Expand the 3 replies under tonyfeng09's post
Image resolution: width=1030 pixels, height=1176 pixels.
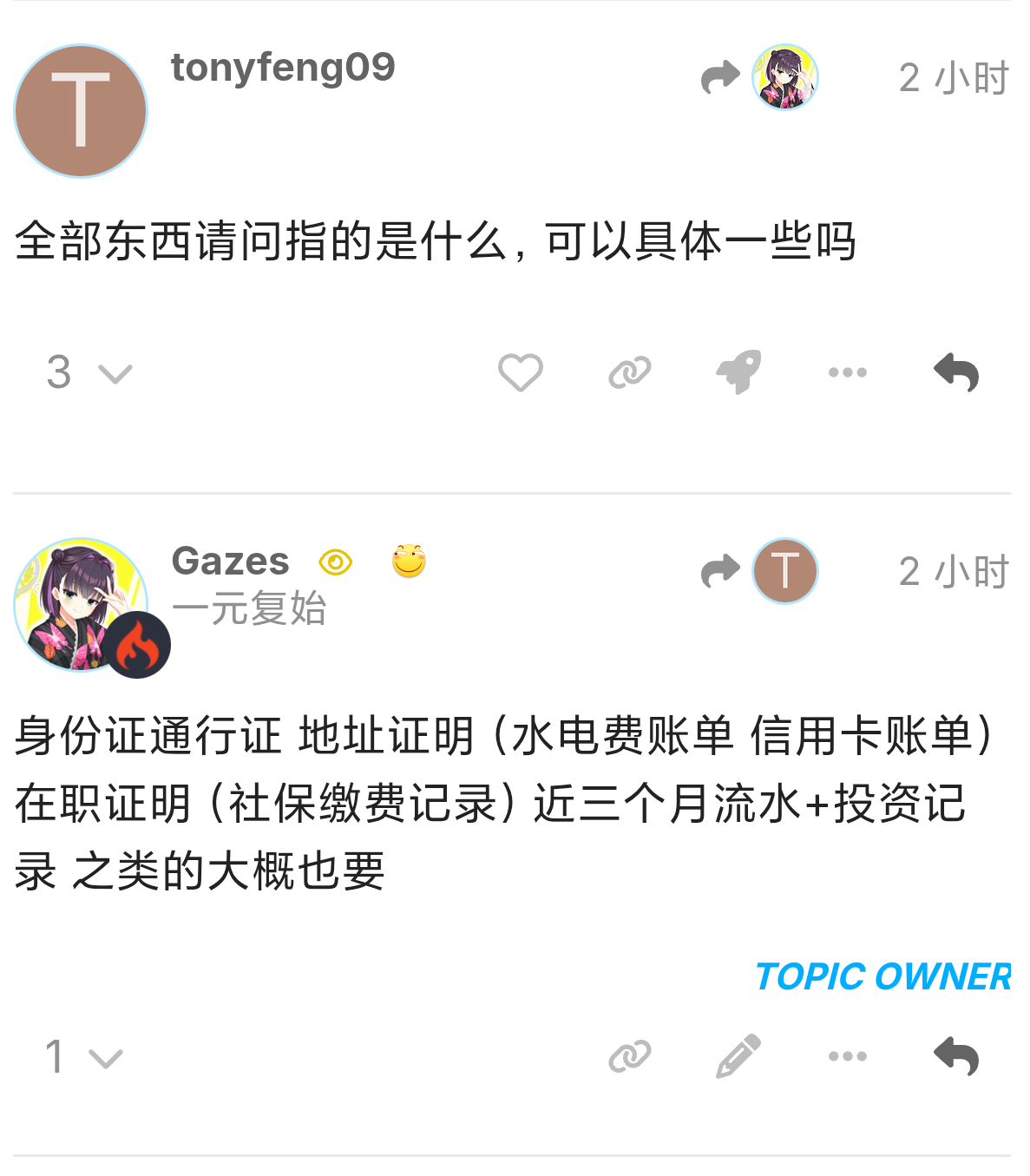tap(89, 372)
